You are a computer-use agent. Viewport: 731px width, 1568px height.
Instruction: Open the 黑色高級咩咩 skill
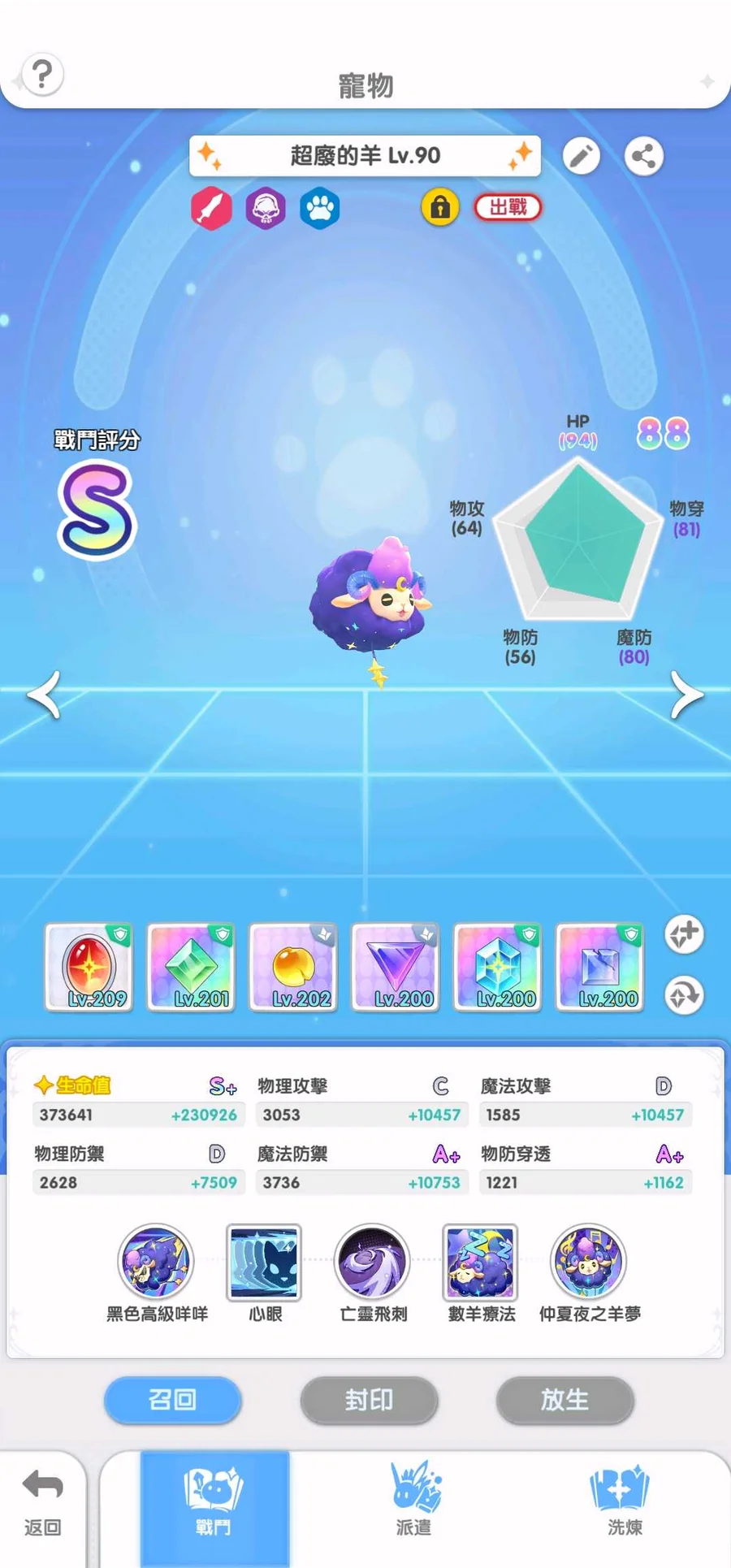click(x=156, y=1262)
